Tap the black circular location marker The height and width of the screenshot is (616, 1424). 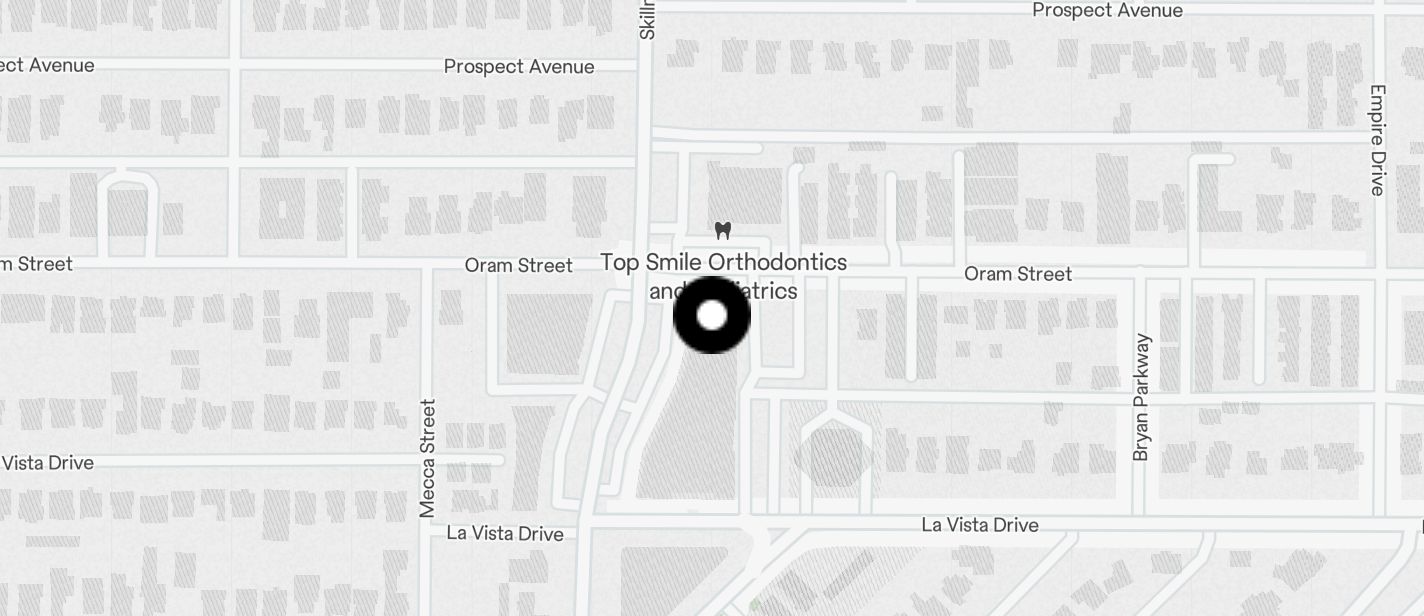(x=711, y=315)
